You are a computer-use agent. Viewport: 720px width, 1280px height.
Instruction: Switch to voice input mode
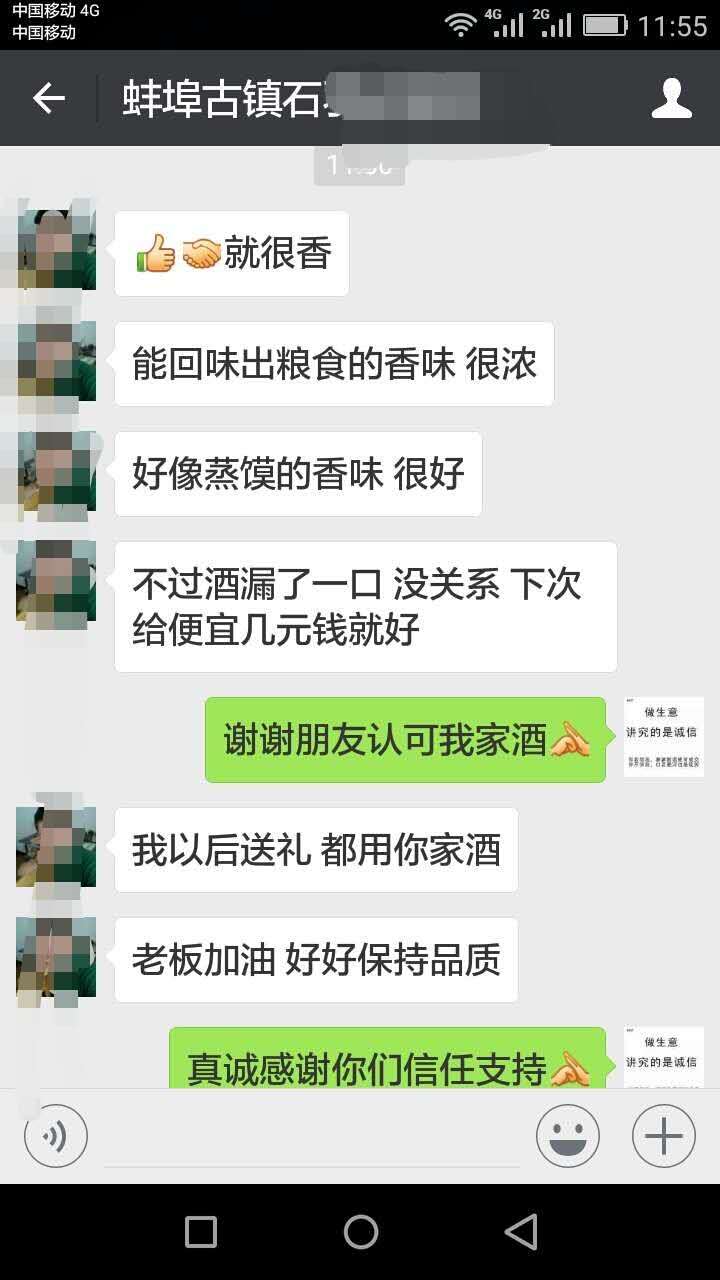(56, 1136)
